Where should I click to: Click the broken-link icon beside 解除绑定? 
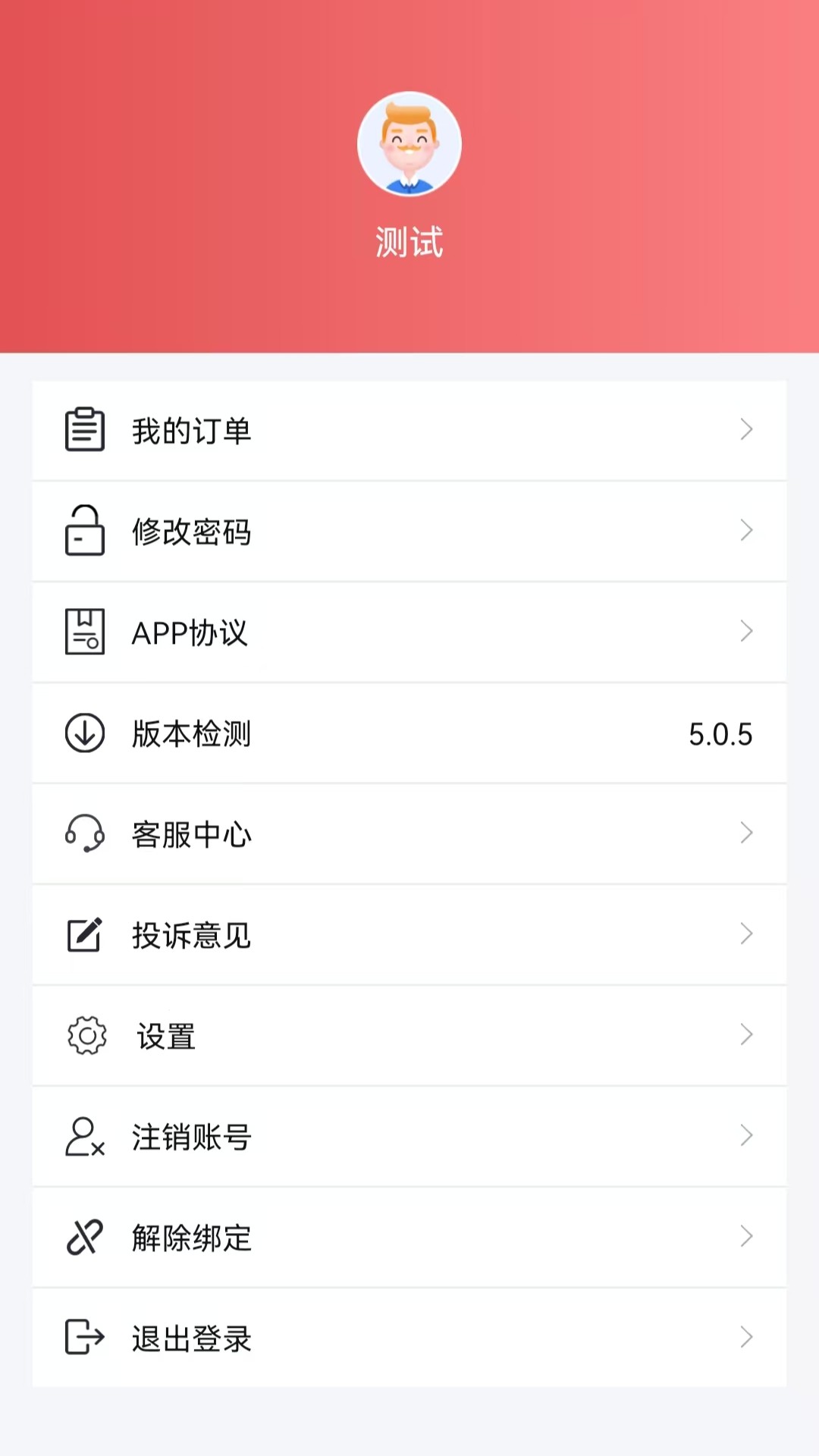(85, 1238)
